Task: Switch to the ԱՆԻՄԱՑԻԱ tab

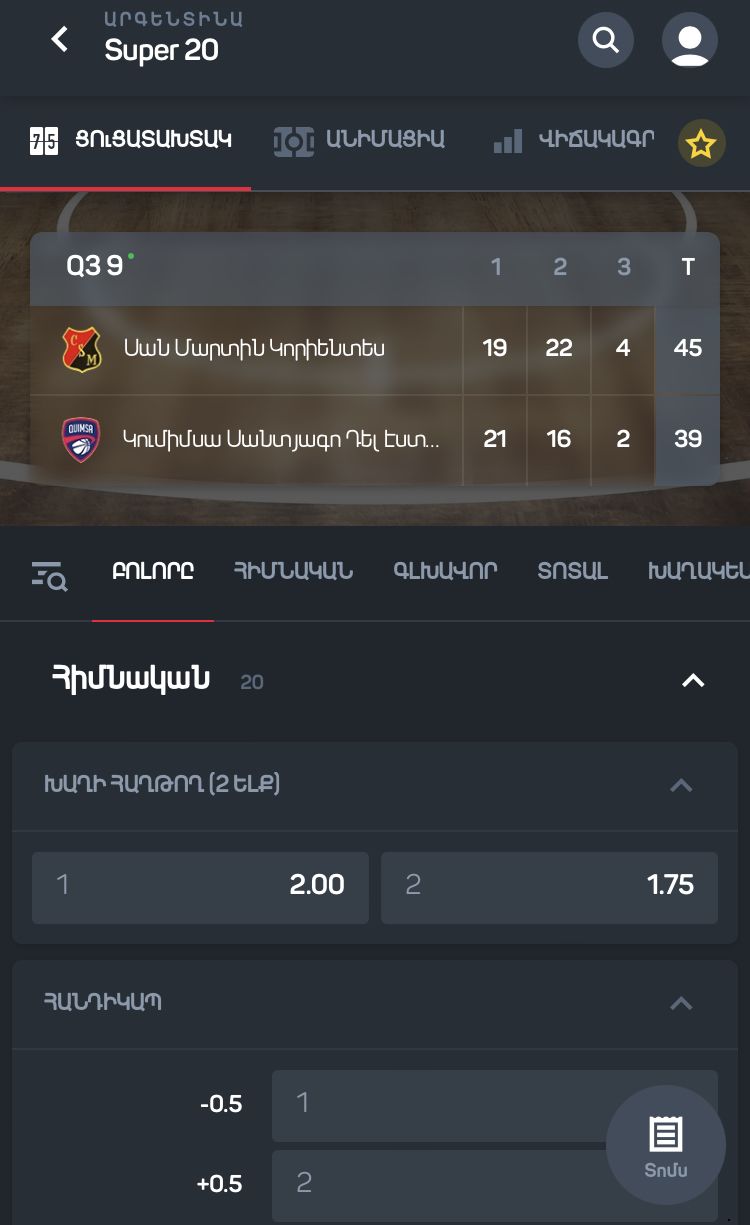Action: [360, 141]
